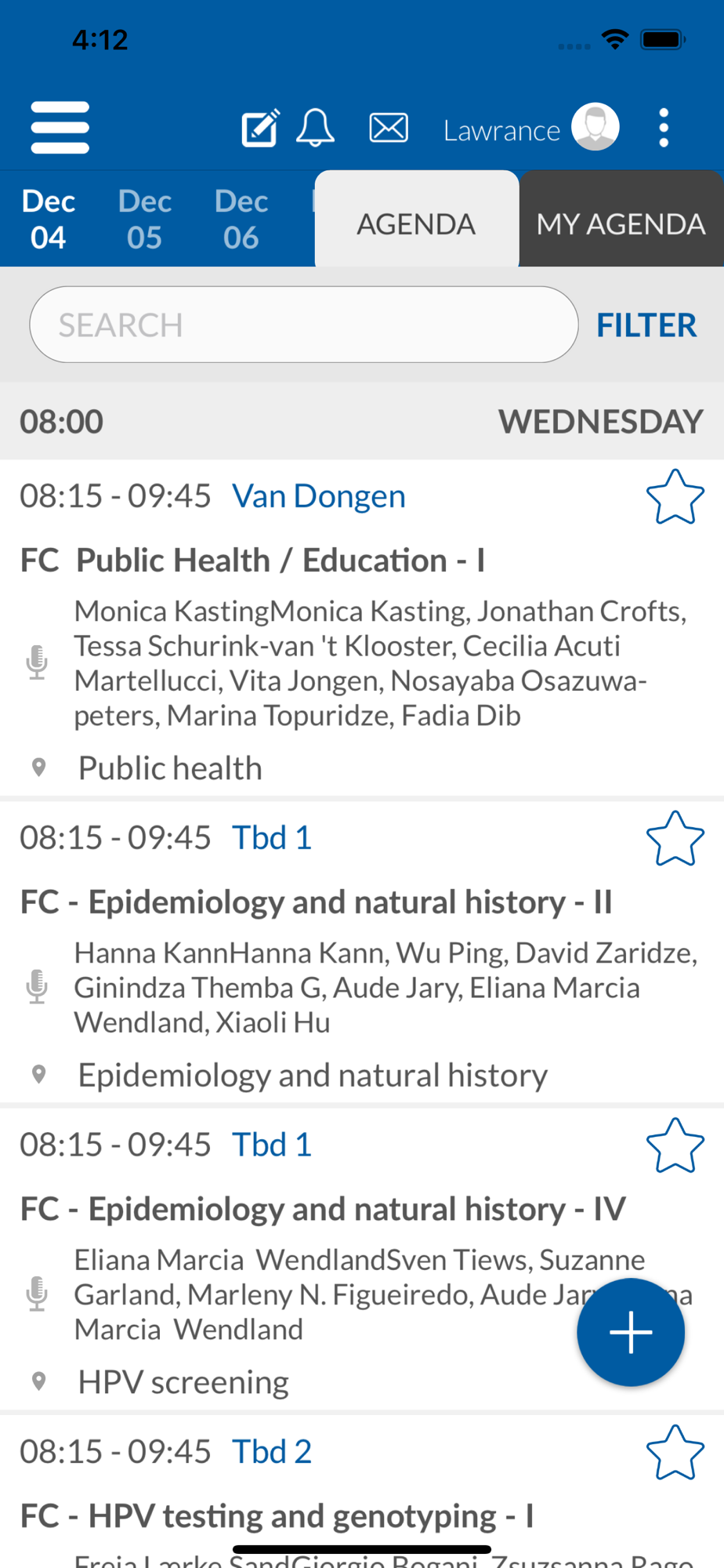The image size is (724, 1568).
Task: Favorite Epidemiology and natural history - II session
Action: click(675, 839)
